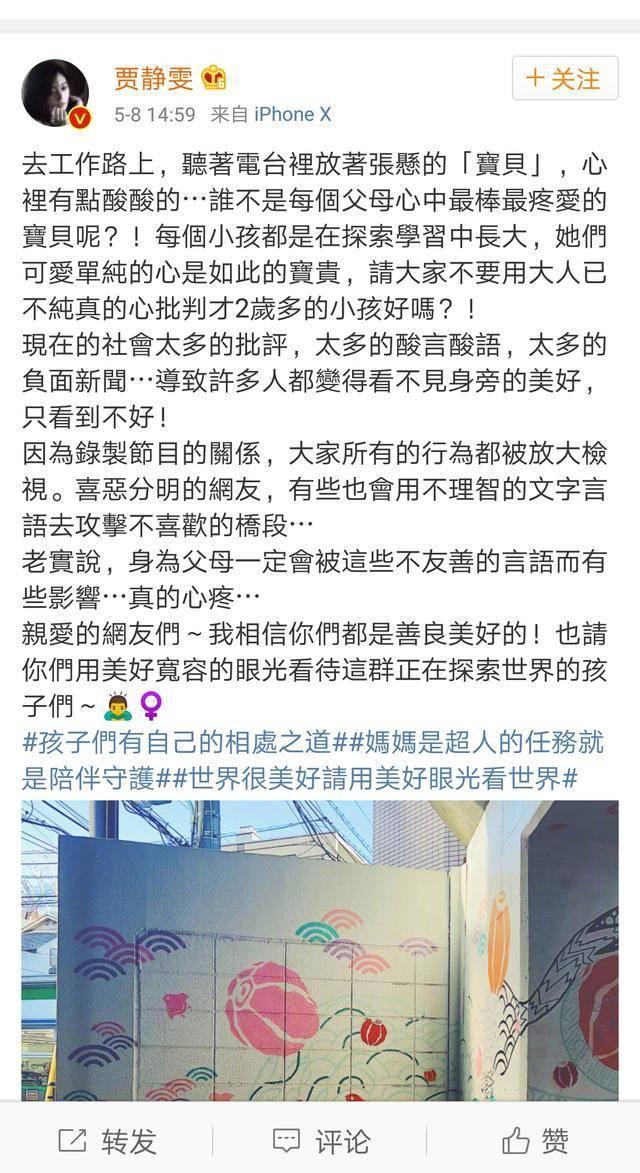View the attached mural photo
Screen dimensions: 640x1173
pos(320,950)
